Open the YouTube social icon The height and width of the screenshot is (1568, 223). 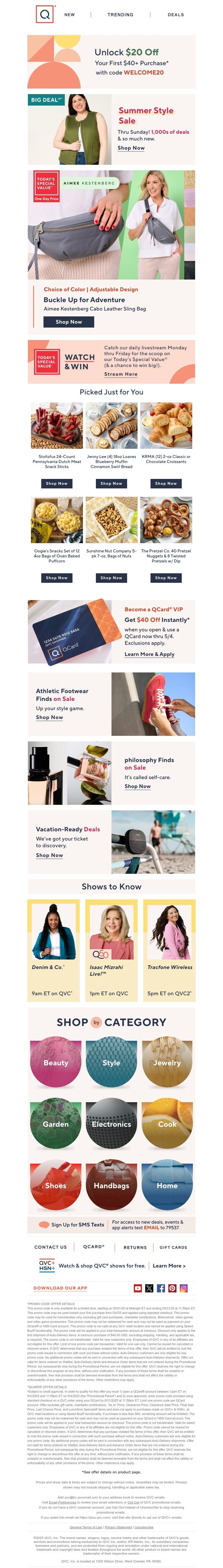point(138,1288)
